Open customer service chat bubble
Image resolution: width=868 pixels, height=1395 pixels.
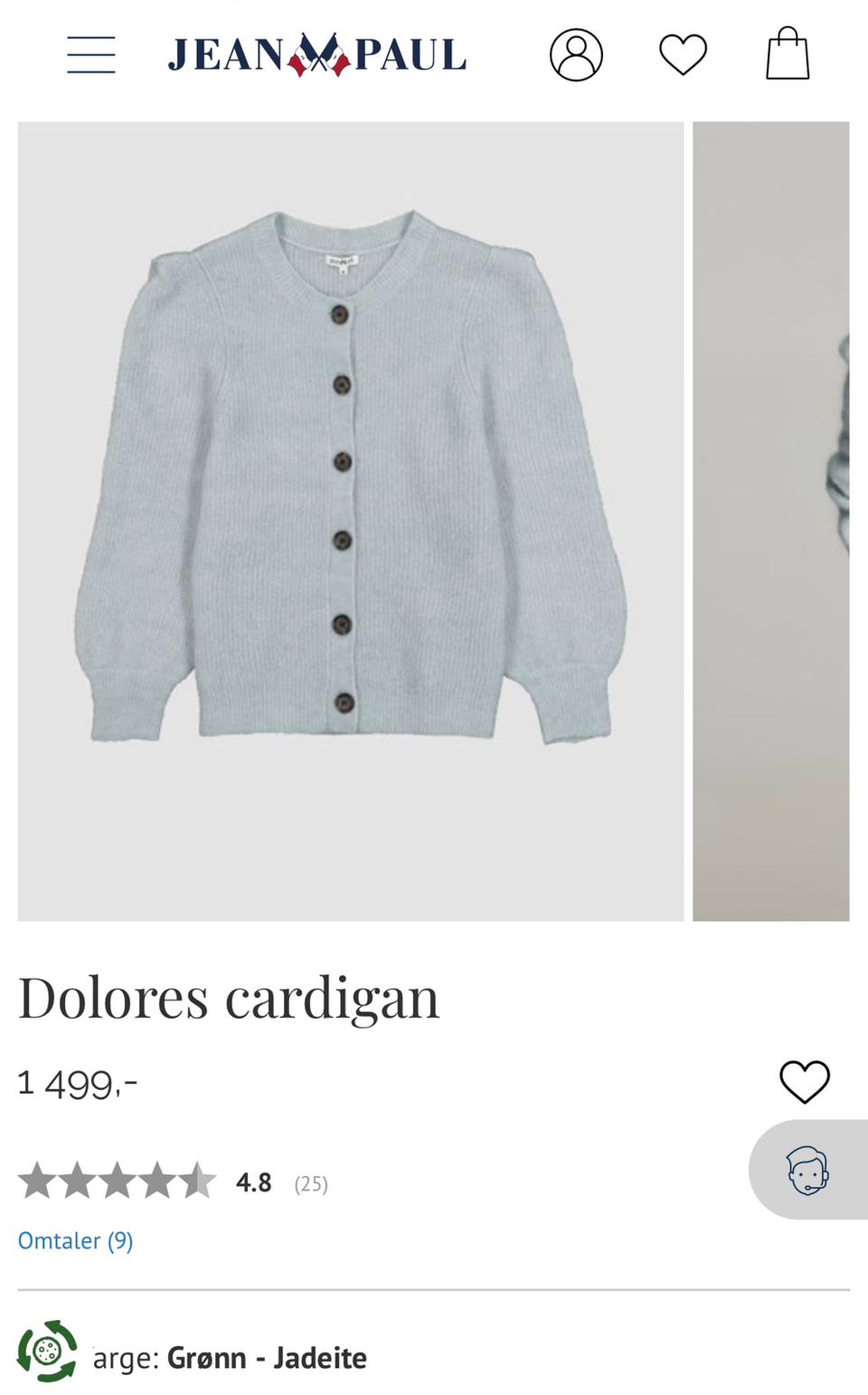tap(809, 1169)
